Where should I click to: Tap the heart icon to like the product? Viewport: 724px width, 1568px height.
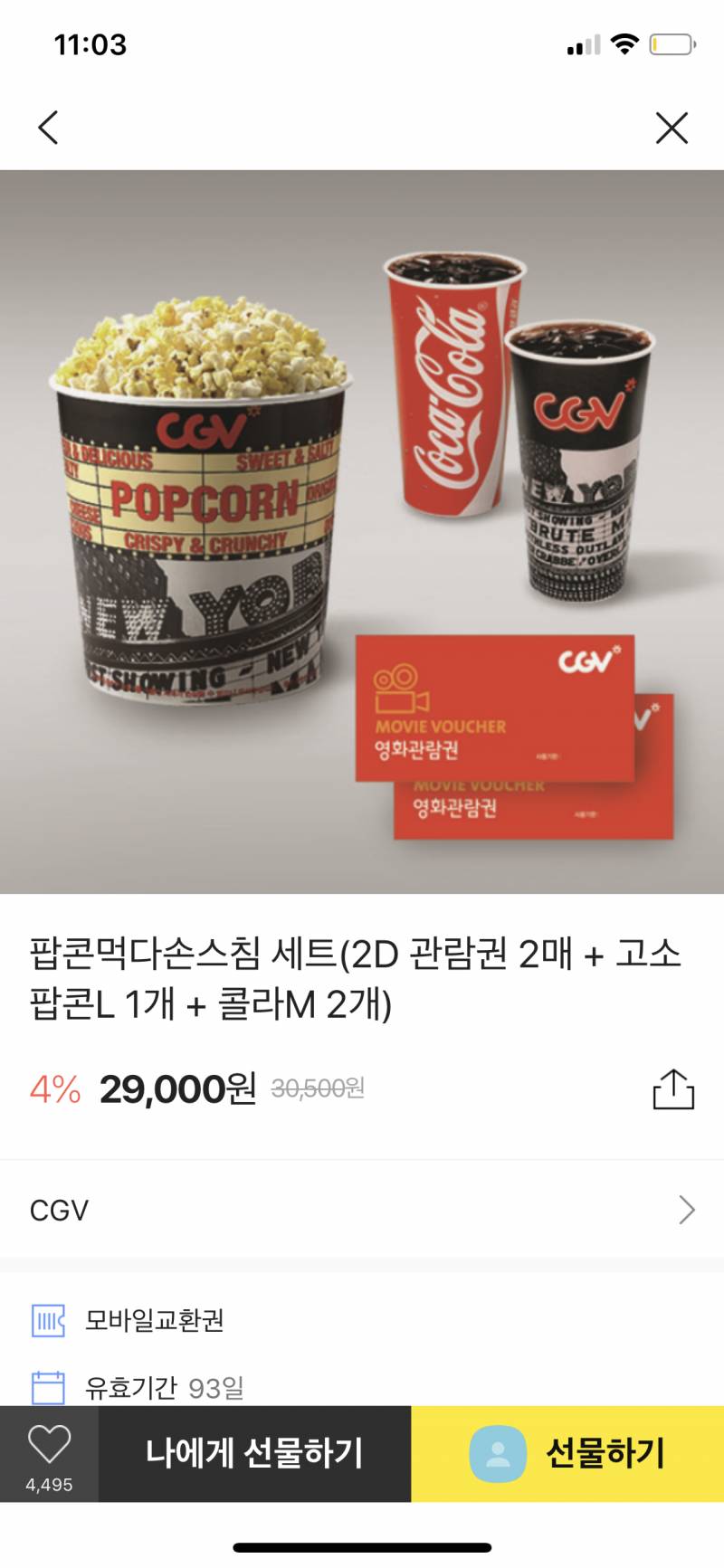[50, 1442]
